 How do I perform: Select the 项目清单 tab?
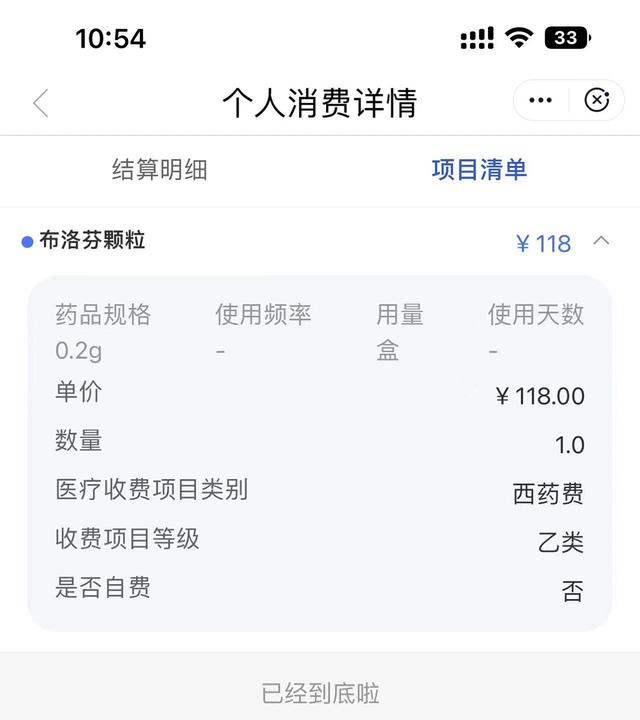pos(479,170)
